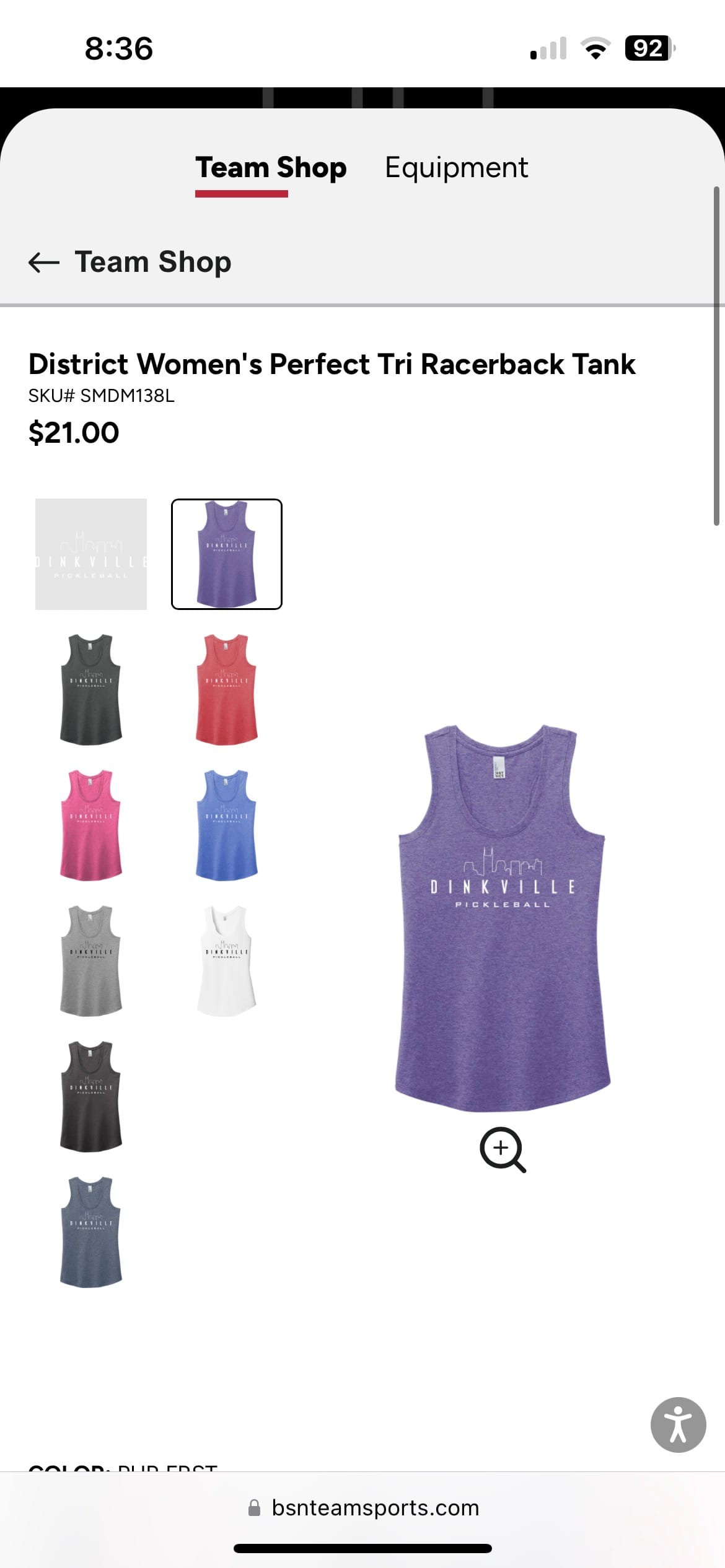Screen dimensions: 725x1568
Task: Switch to the Equipment tab
Action: point(456,167)
